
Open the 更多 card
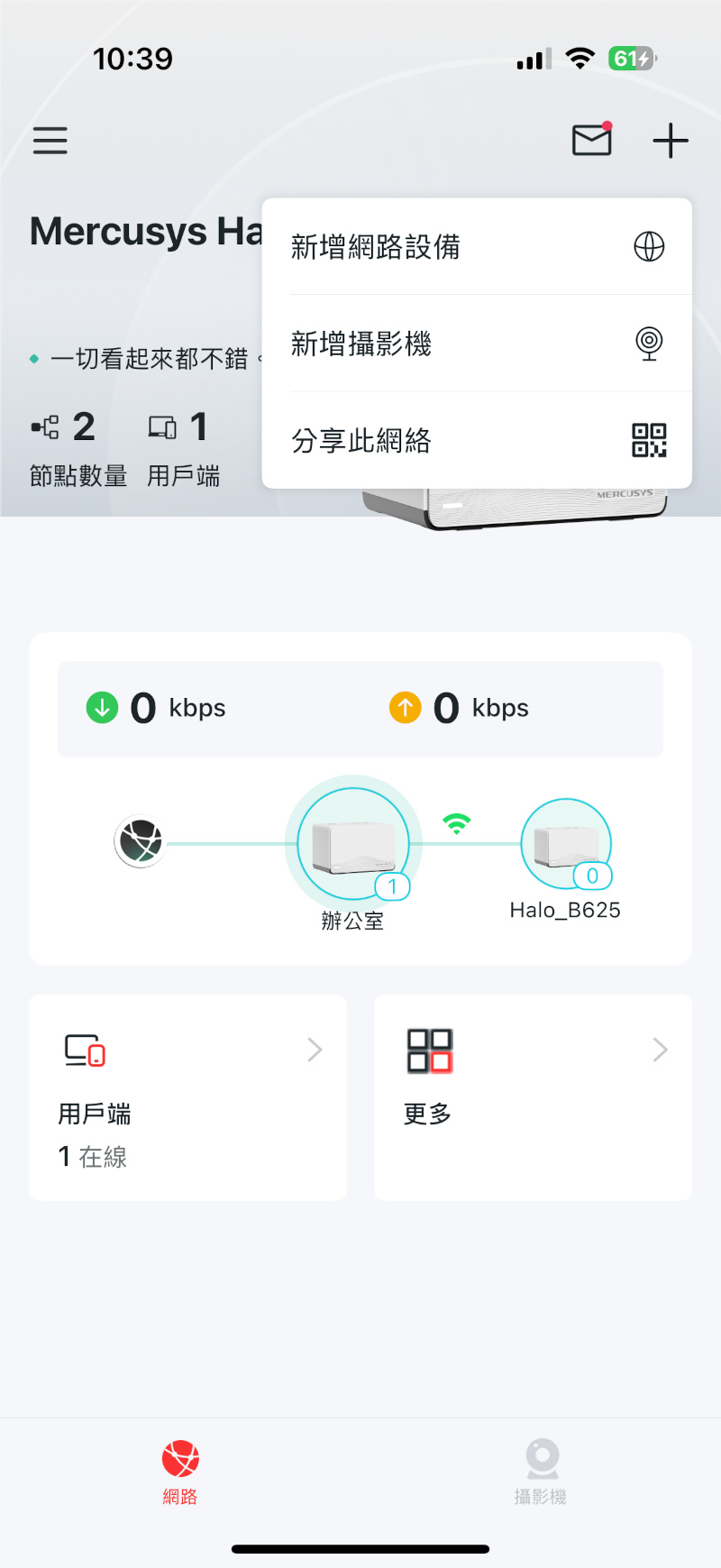tap(533, 1097)
